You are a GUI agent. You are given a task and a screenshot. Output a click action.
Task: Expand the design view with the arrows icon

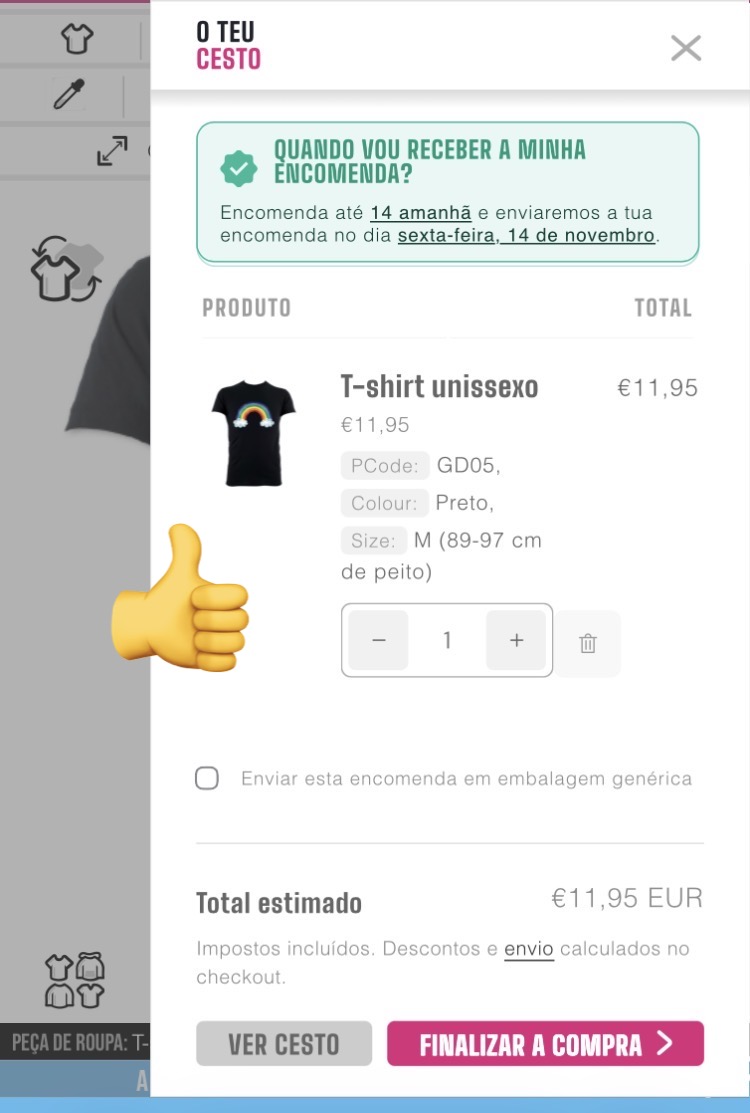pyautogui.click(x=112, y=151)
